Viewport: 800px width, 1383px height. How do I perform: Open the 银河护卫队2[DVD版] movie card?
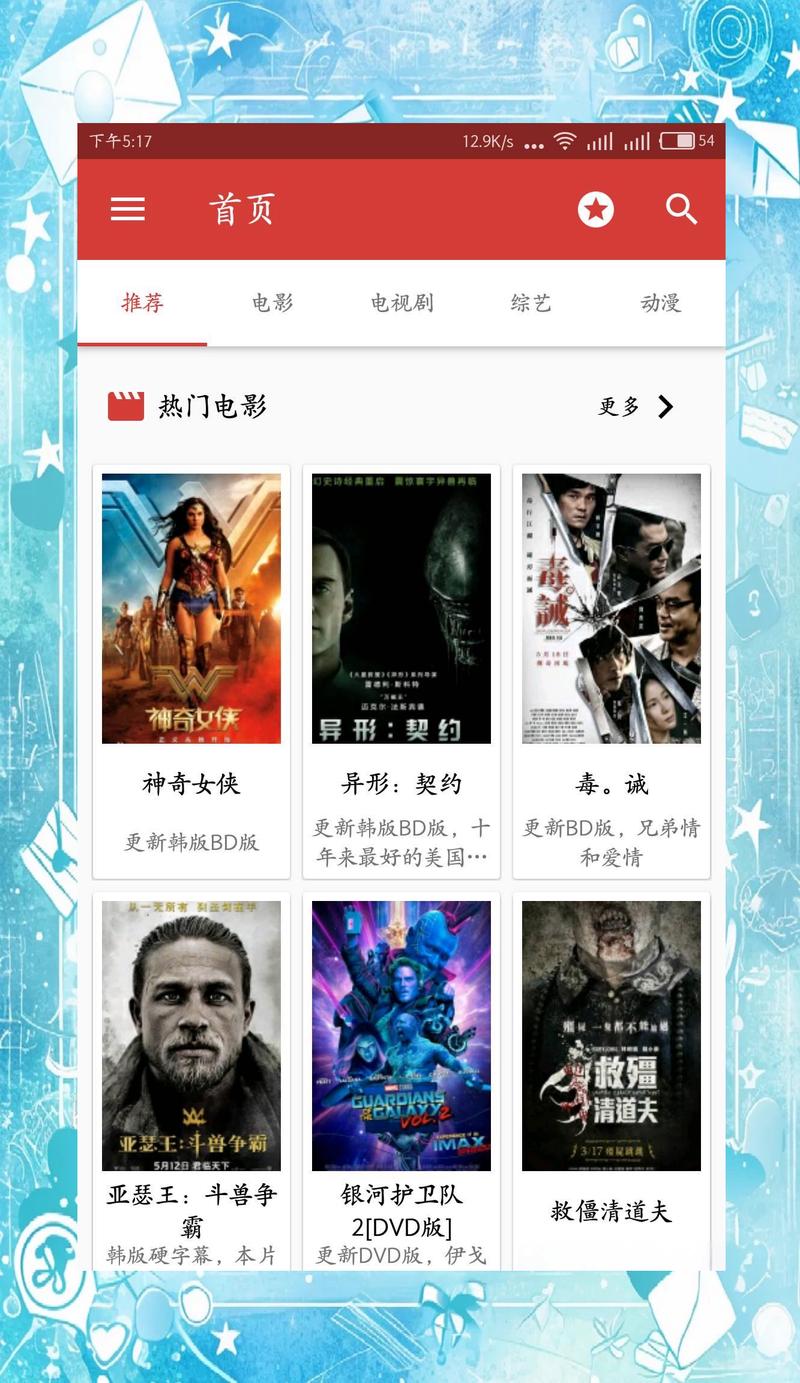click(x=401, y=1081)
